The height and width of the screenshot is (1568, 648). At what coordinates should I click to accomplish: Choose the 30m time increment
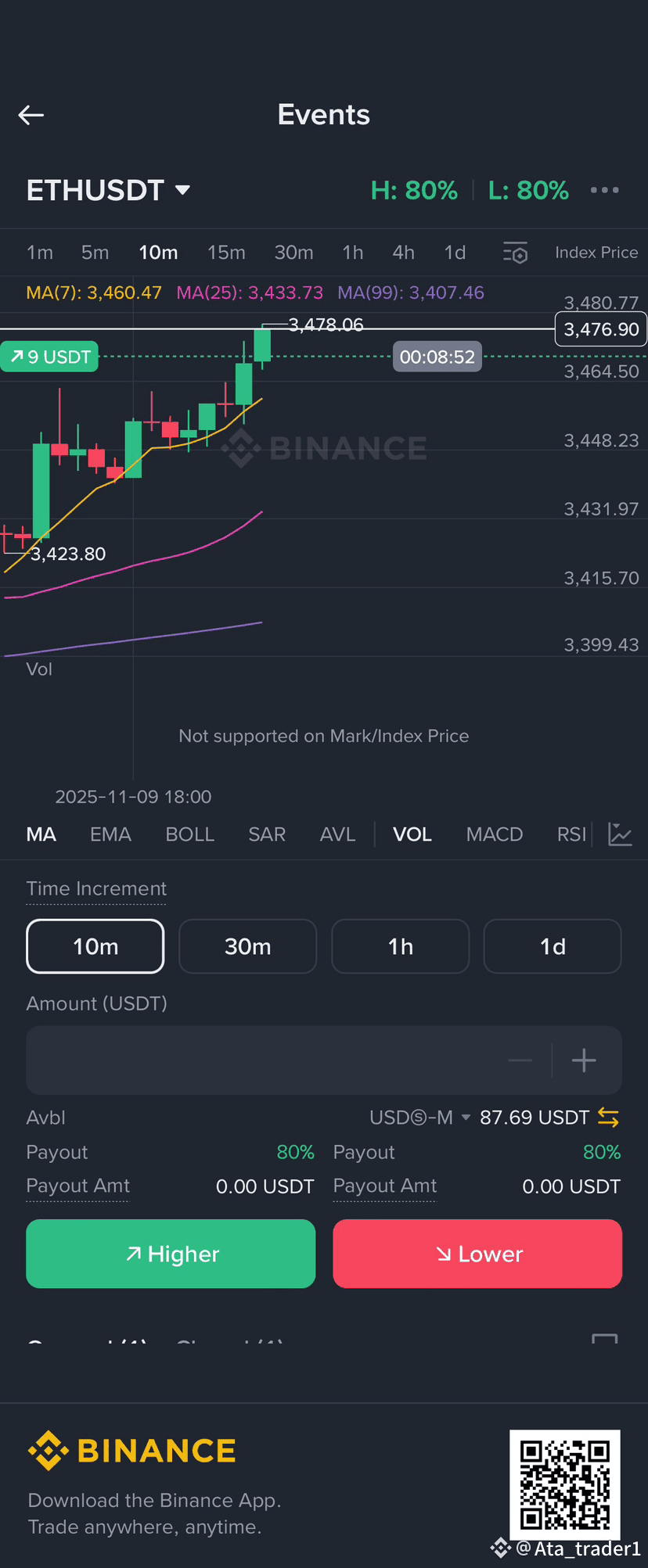coord(248,946)
